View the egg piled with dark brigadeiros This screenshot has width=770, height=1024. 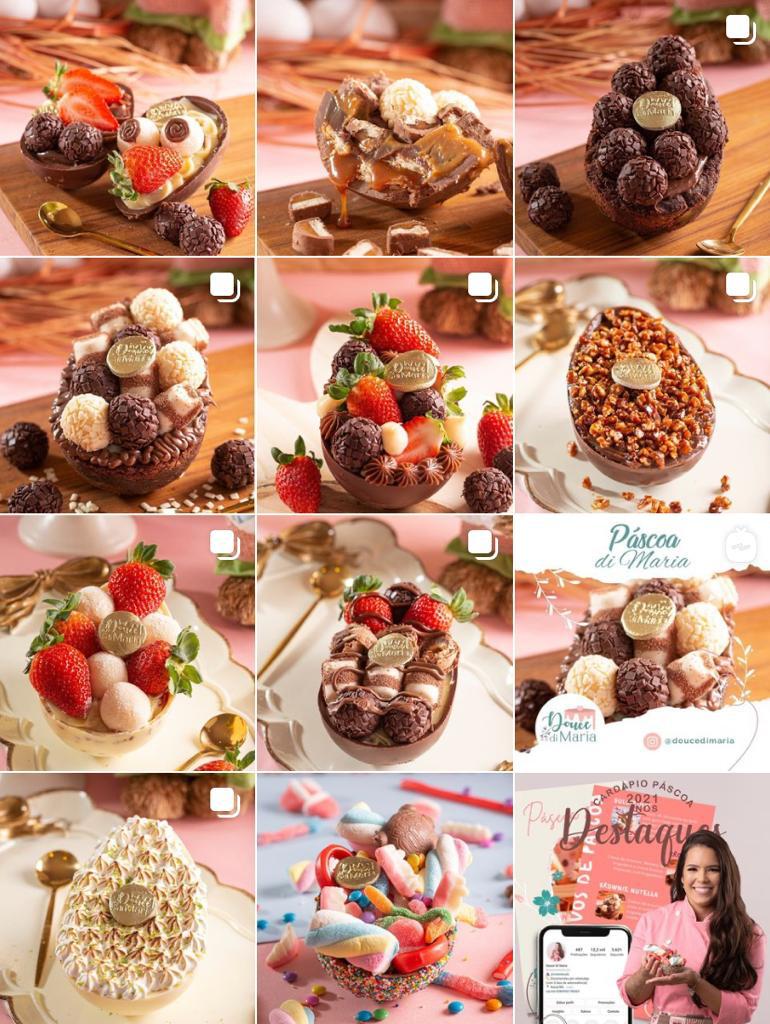point(642,128)
